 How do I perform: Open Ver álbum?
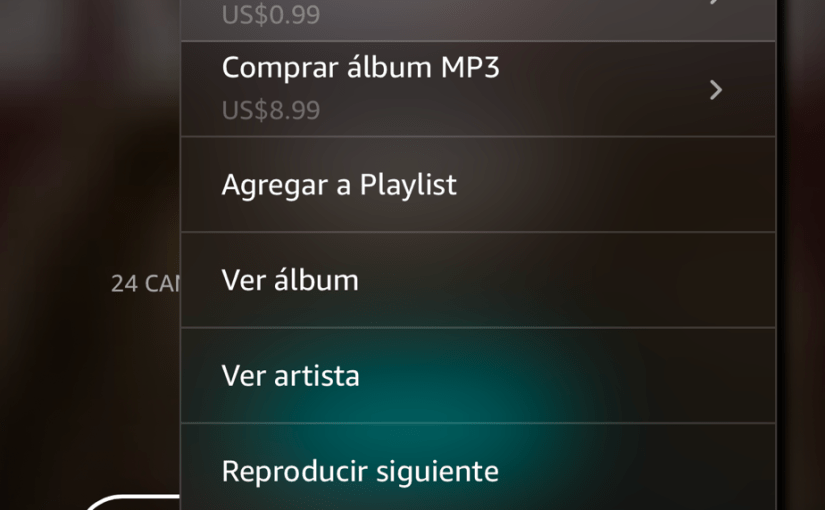(477, 280)
